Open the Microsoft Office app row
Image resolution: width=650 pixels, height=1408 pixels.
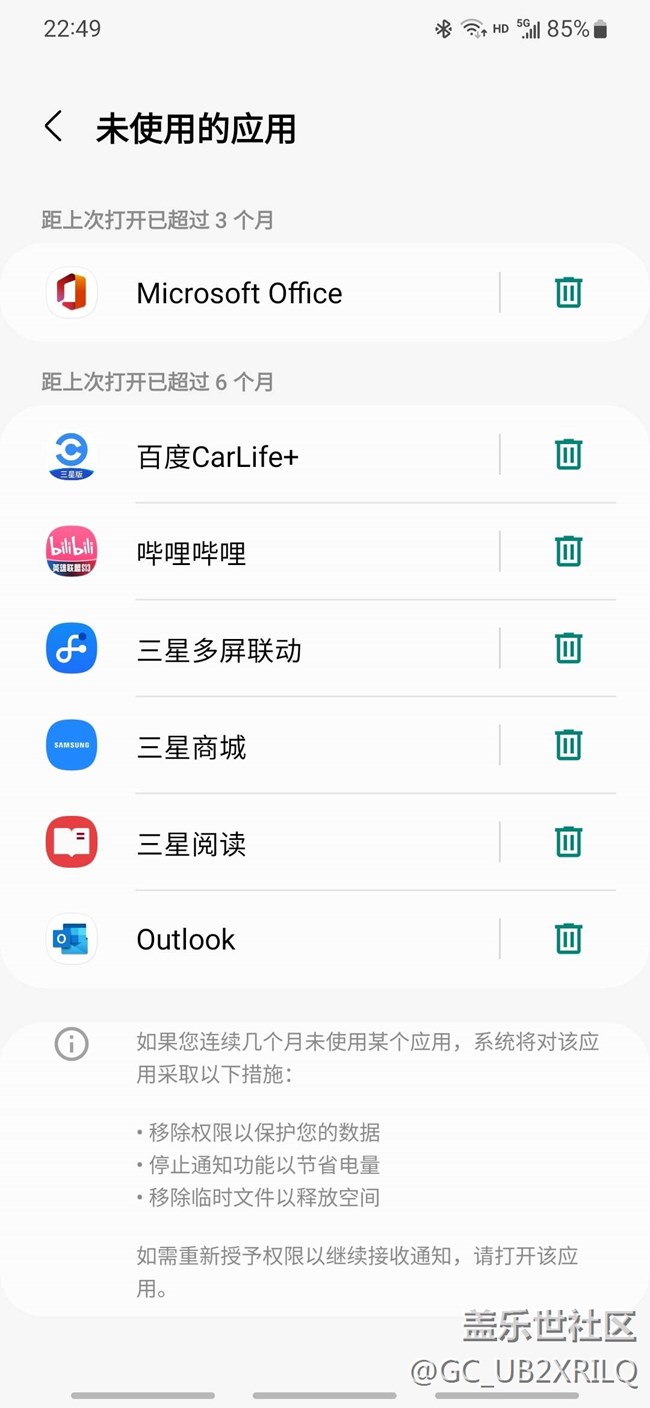(x=240, y=293)
